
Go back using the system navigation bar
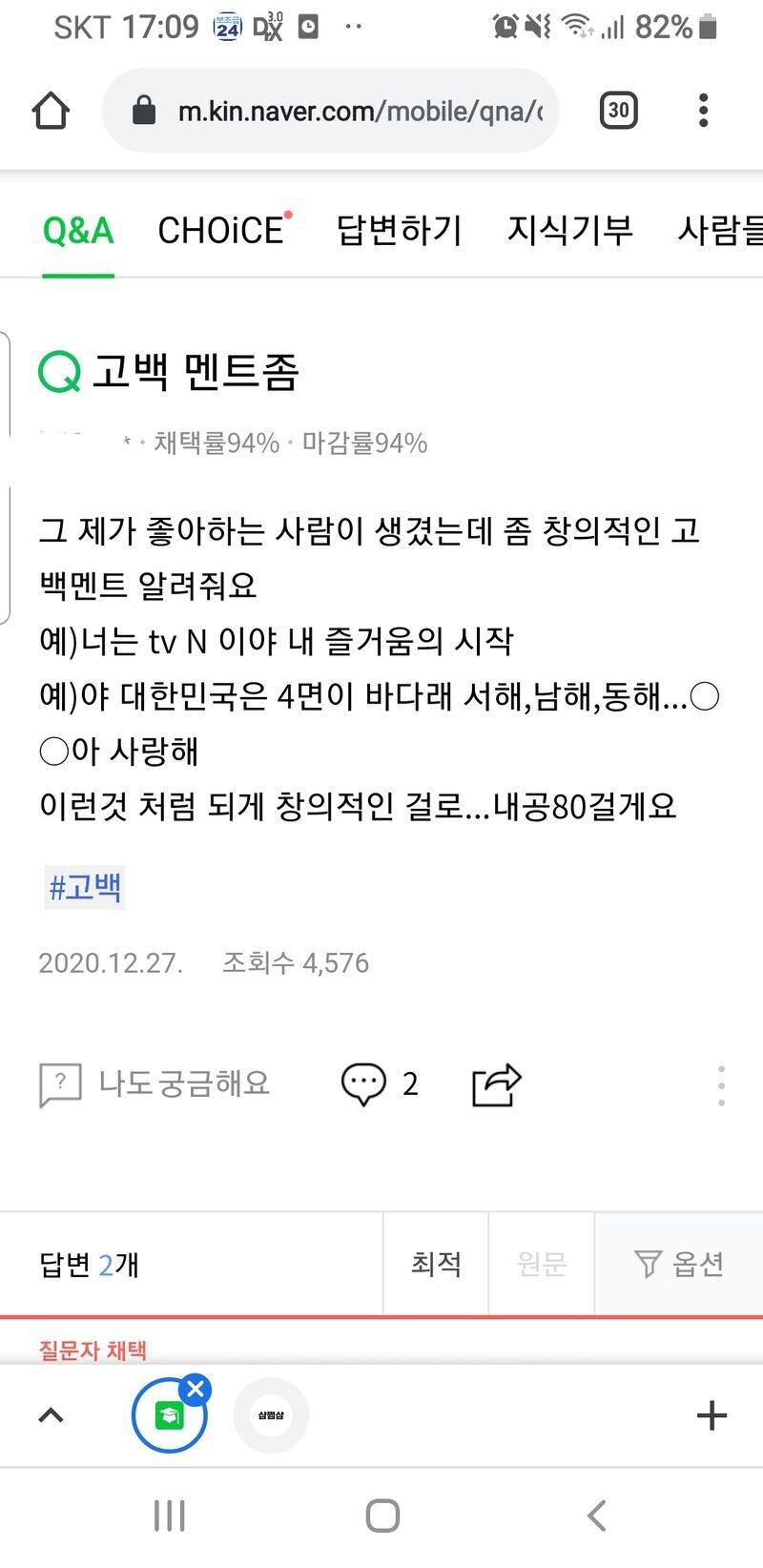(597, 1516)
